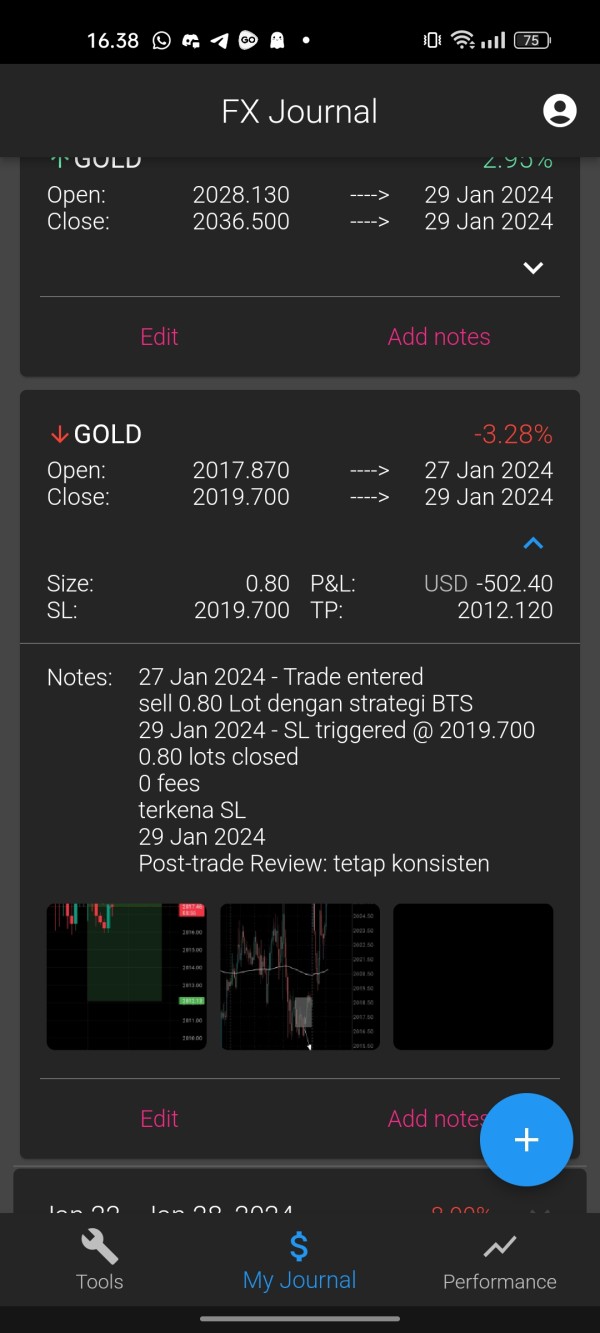Expand details of the 2028.130 GOLD trade
This screenshot has width=600, height=1333.
pos(533,268)
